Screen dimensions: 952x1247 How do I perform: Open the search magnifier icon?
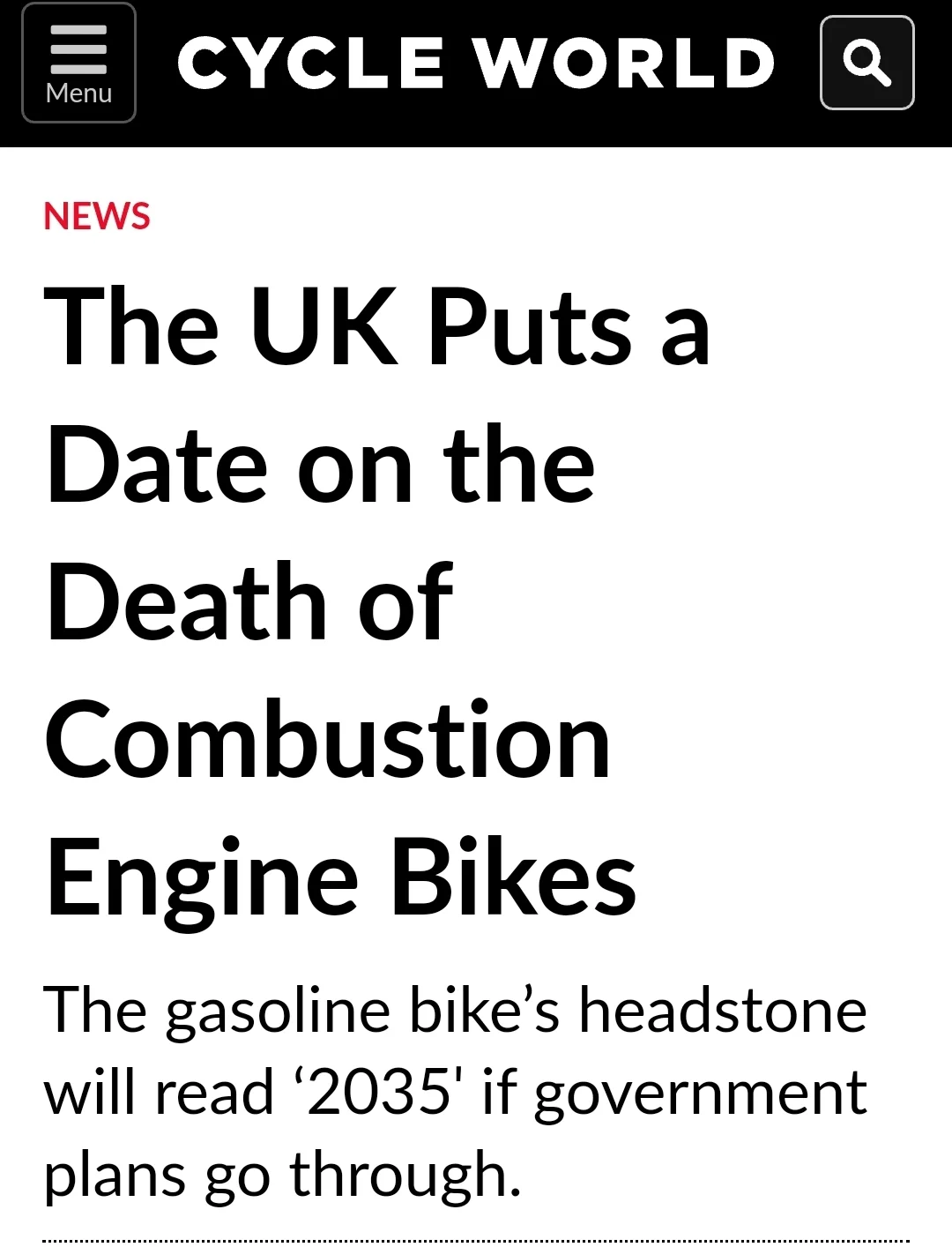pos(866,63)
